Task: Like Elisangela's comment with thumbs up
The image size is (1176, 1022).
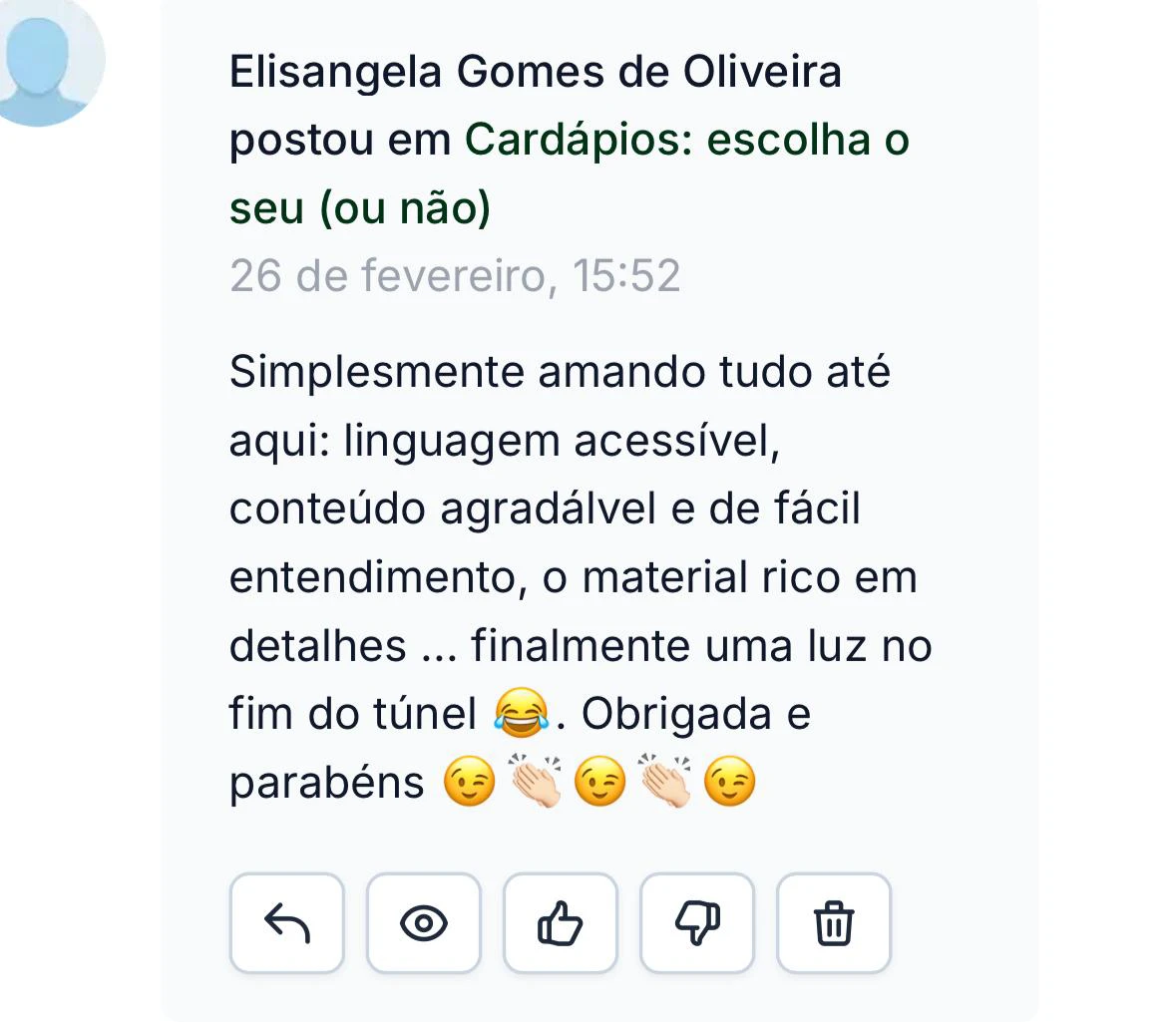Action: tap(560, 923)
